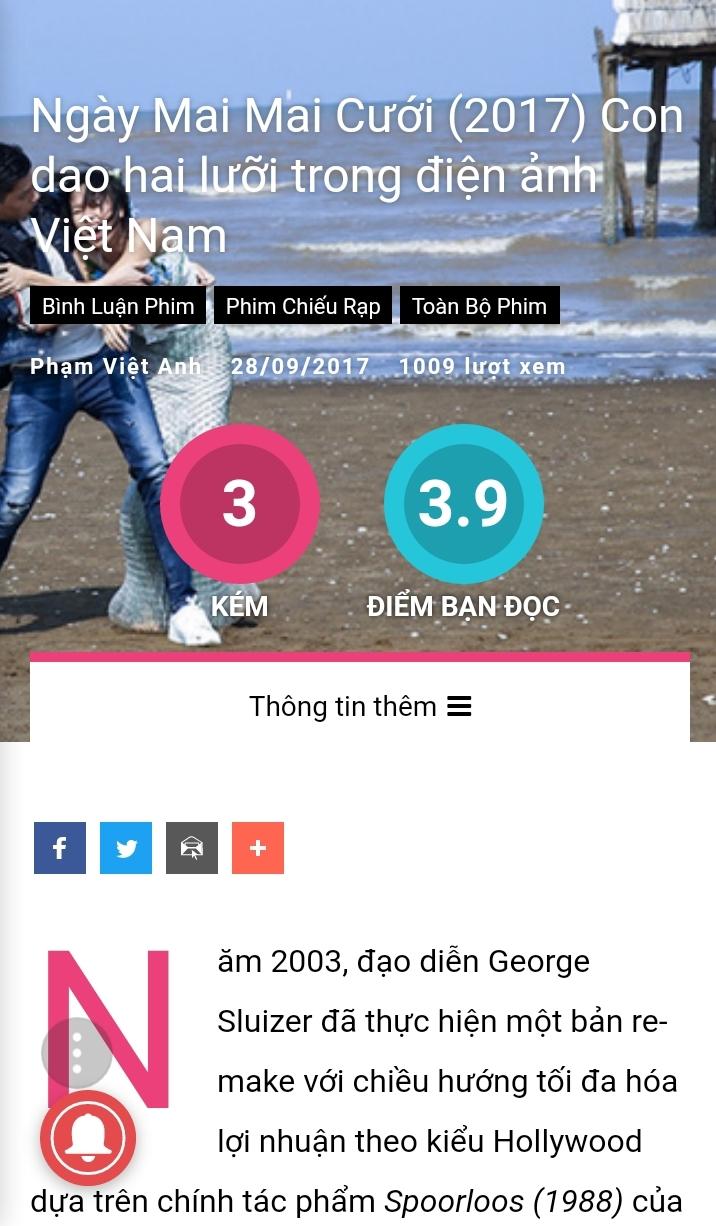
Task: Share the article on Facebook
Action: coord(60,848)
